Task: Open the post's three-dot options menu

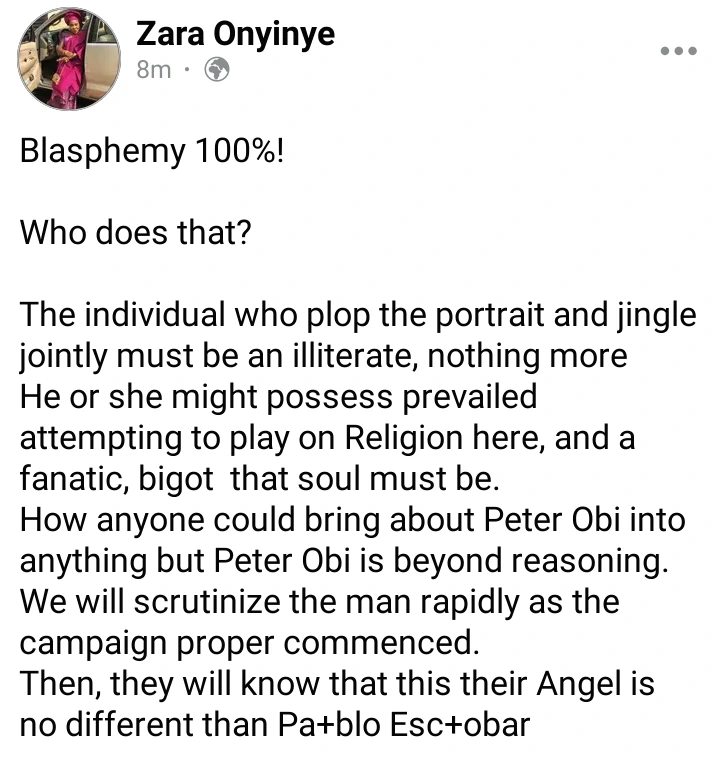Action: (x=678, y=51)
